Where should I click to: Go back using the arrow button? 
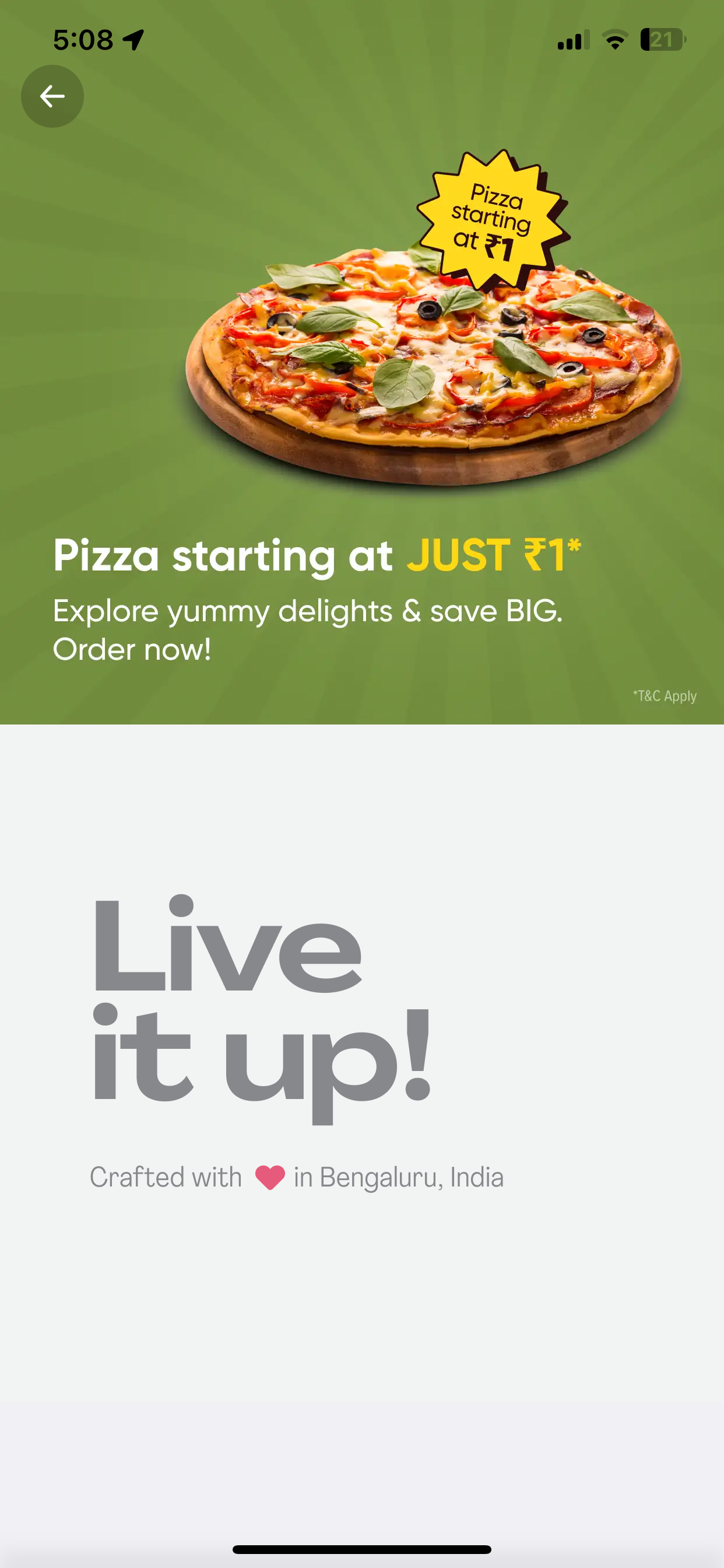click(52, 96)
